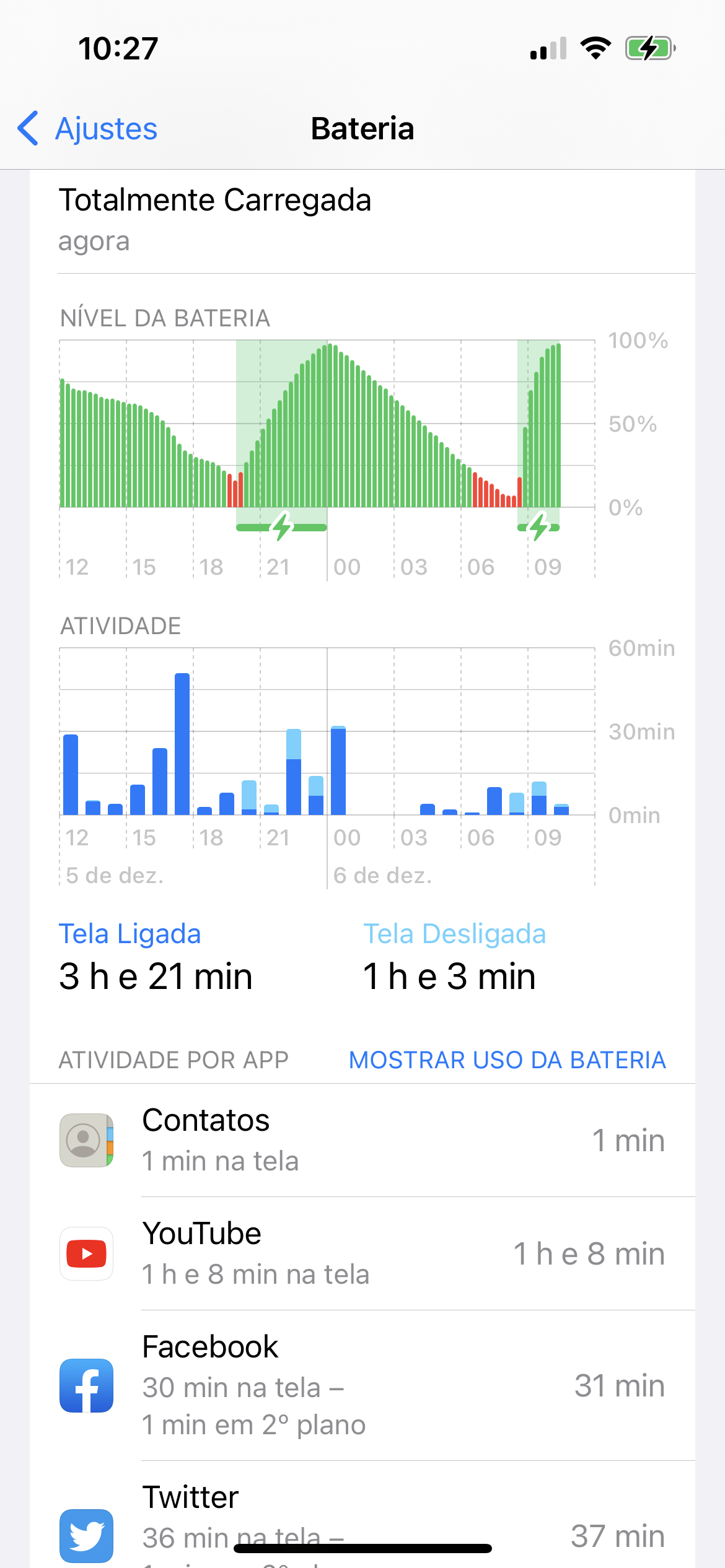Screen dimensions: 725x1568
Task: Tap Mostrar Uso da Bateria link
Action: pyautogui.click(x=507, y=1060)
